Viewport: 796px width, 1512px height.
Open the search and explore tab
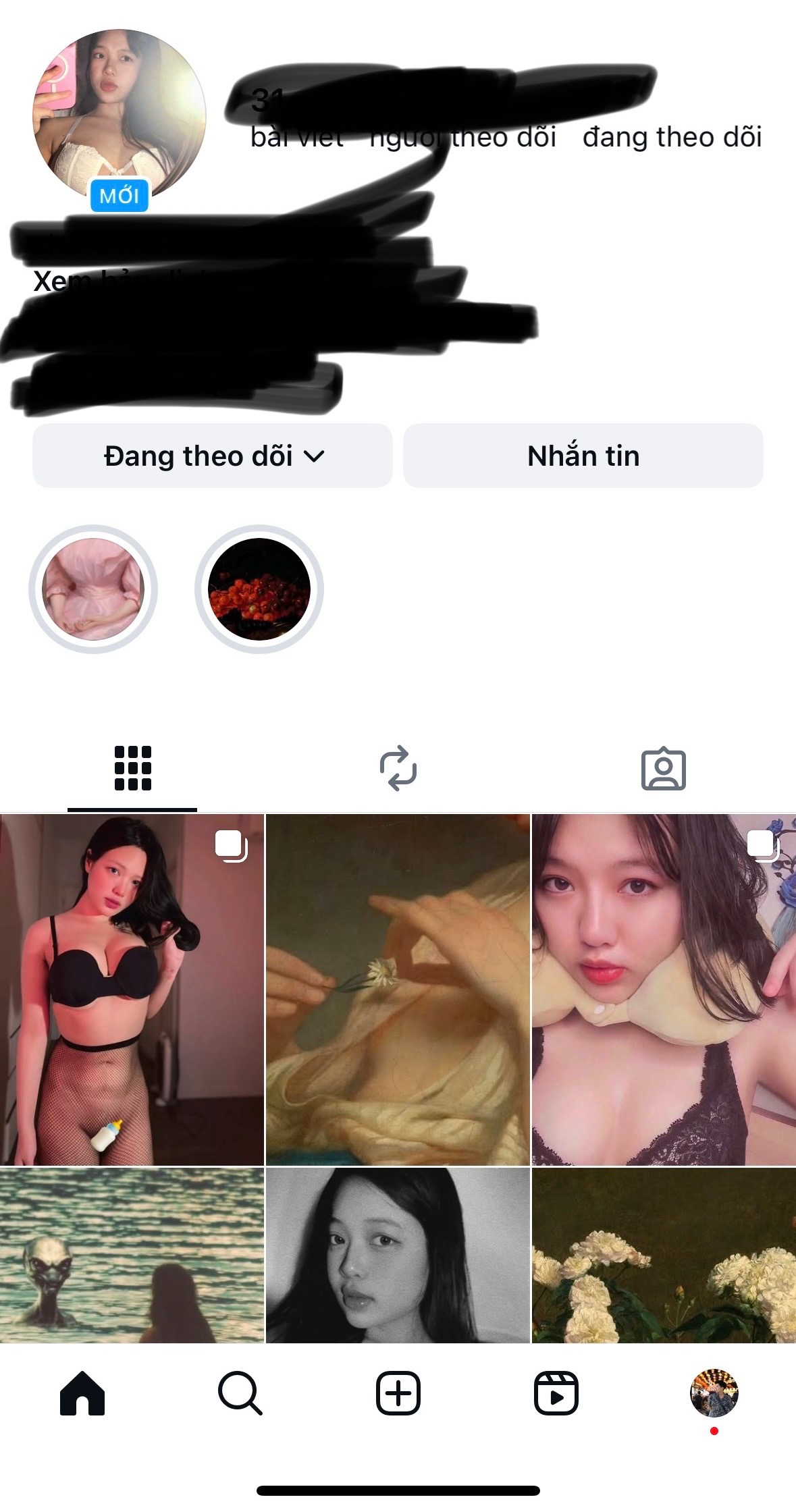240,1393
